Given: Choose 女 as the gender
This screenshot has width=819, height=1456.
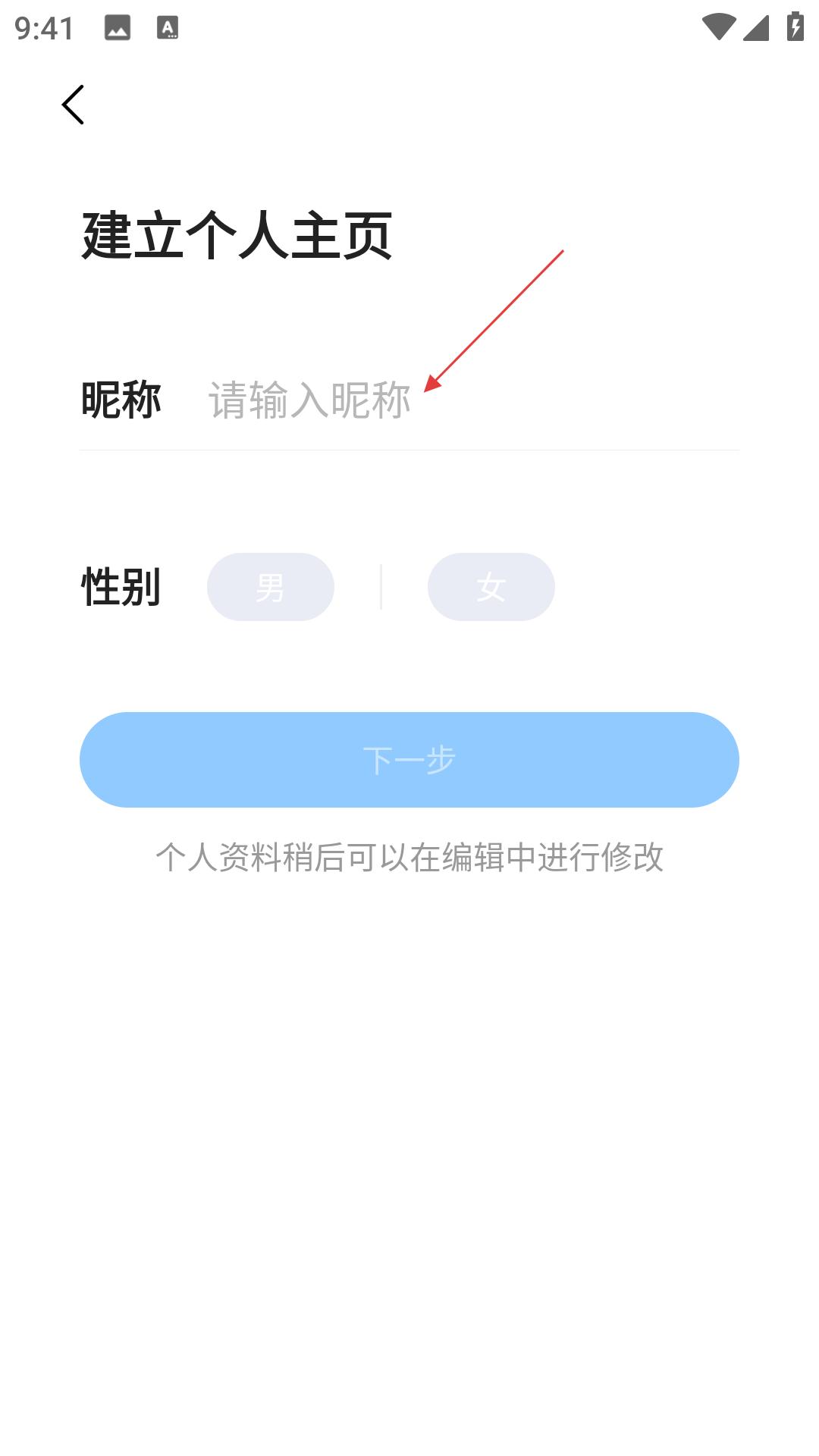Looking at the screenshot, I should coord(491,587).
